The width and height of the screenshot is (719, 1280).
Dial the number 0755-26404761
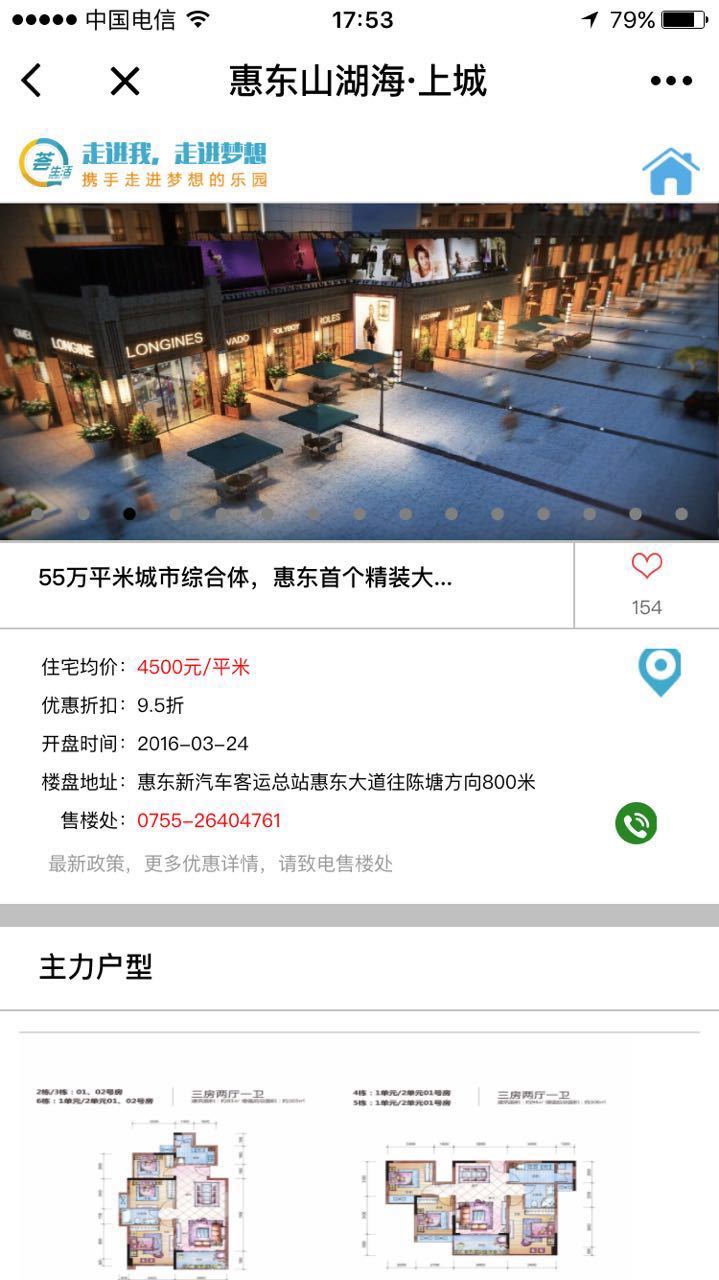pyautogui.click(x=209, y=821)
